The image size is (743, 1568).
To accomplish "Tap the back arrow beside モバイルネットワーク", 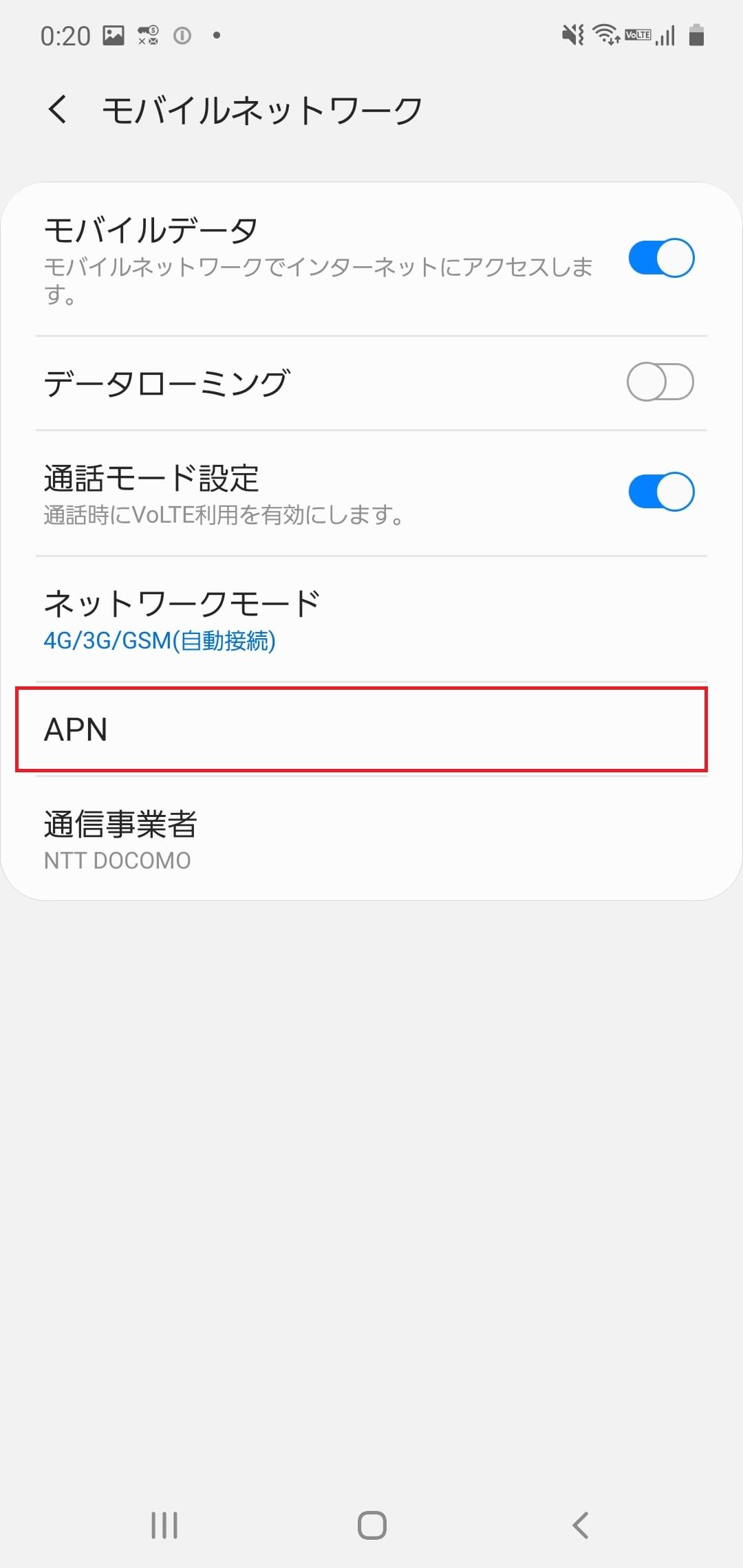I will click(x=58, y=109).
